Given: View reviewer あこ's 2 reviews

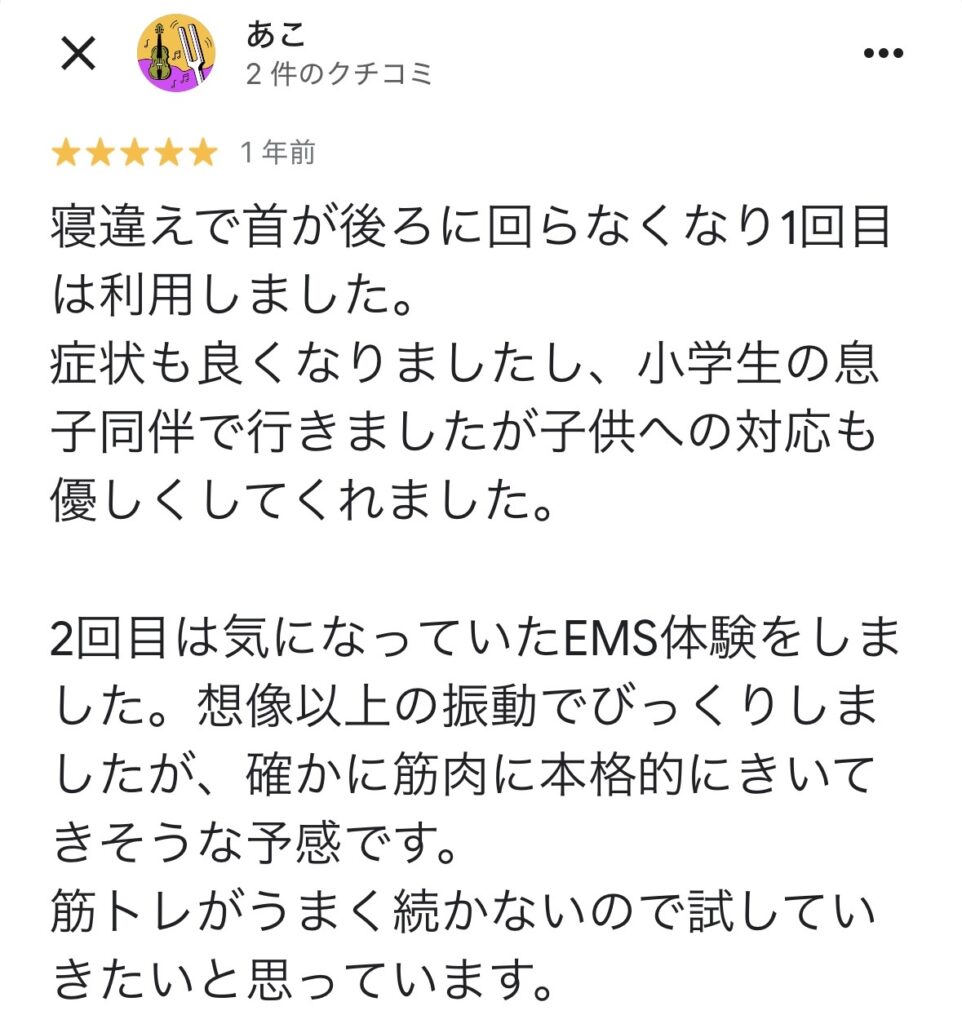Looking at the screenshot, I should (338, 75).
